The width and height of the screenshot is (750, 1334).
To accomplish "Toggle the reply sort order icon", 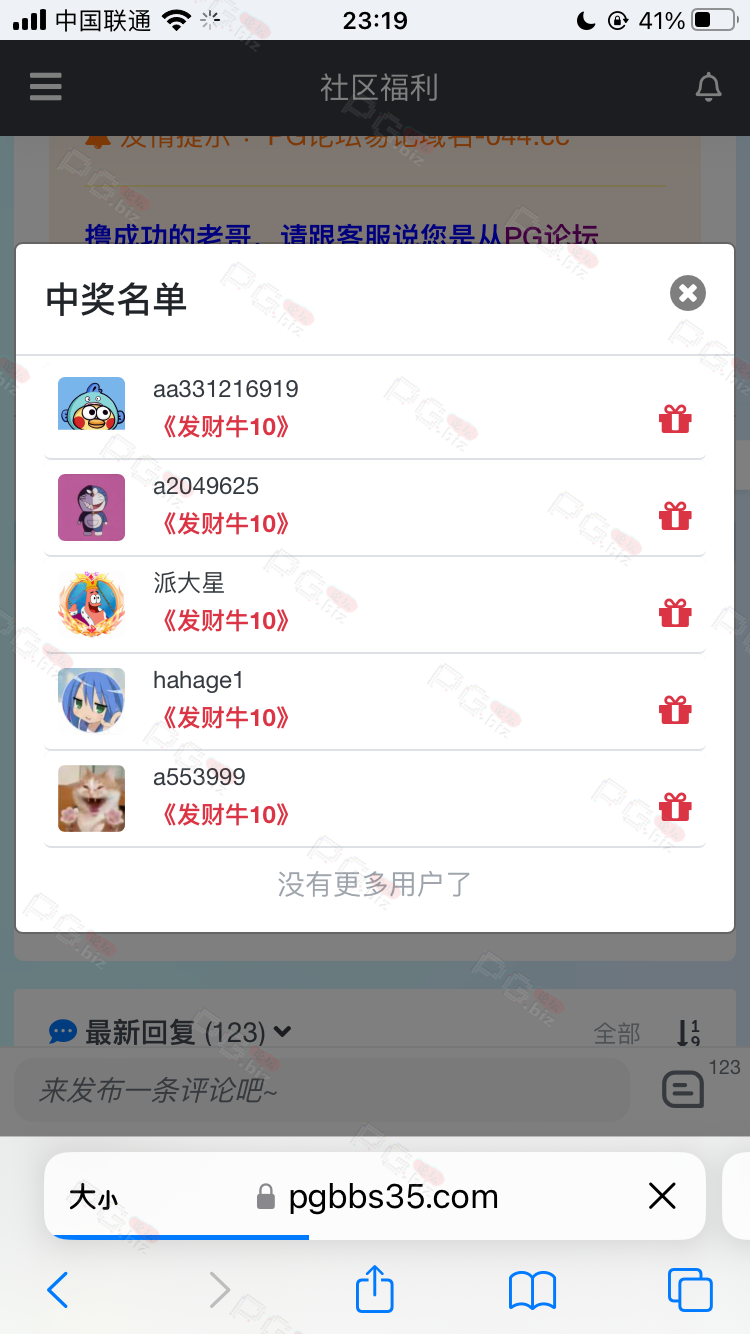I will pyautogui.click(x=688, y=1032).
